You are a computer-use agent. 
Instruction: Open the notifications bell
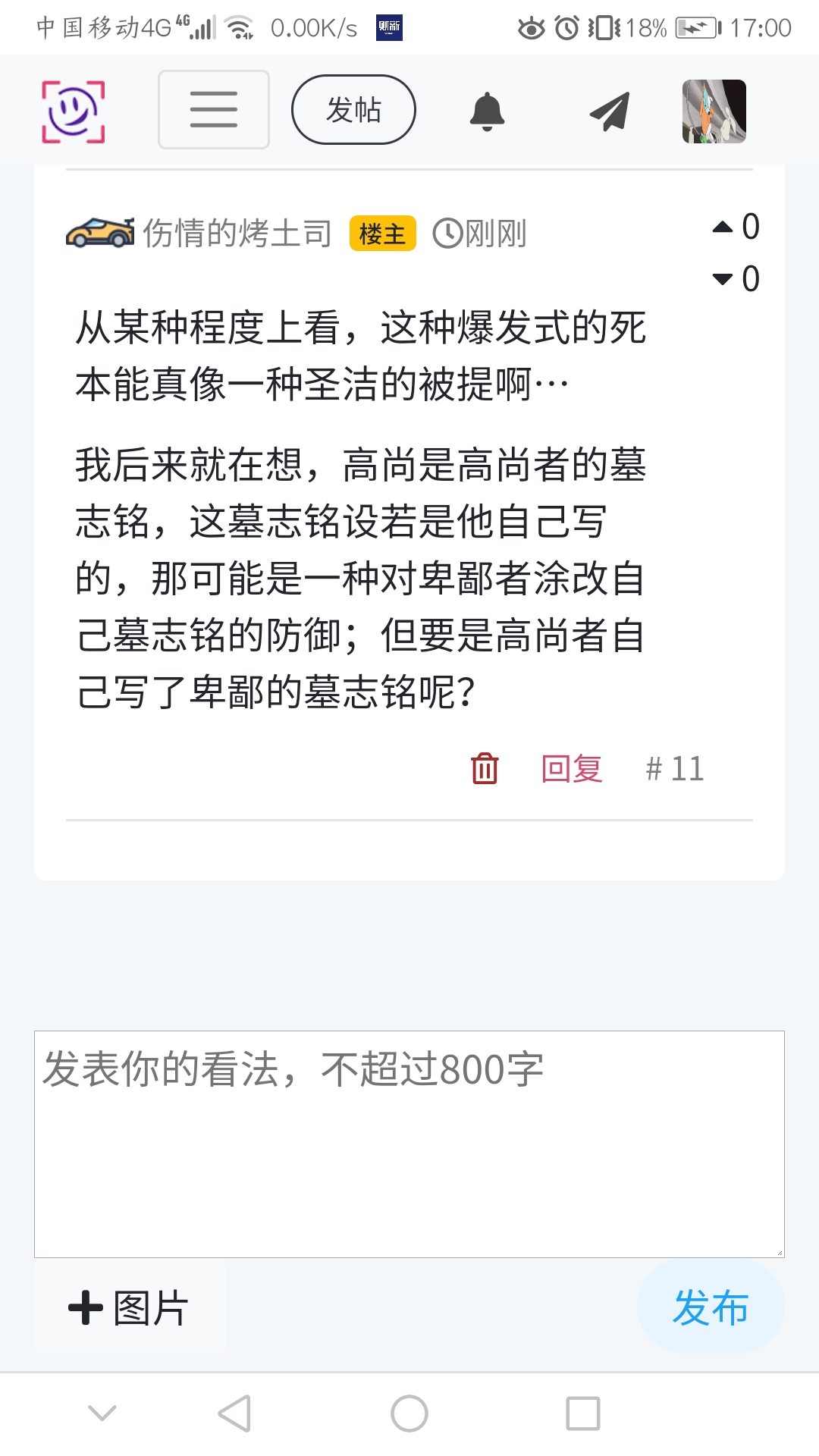487,111
